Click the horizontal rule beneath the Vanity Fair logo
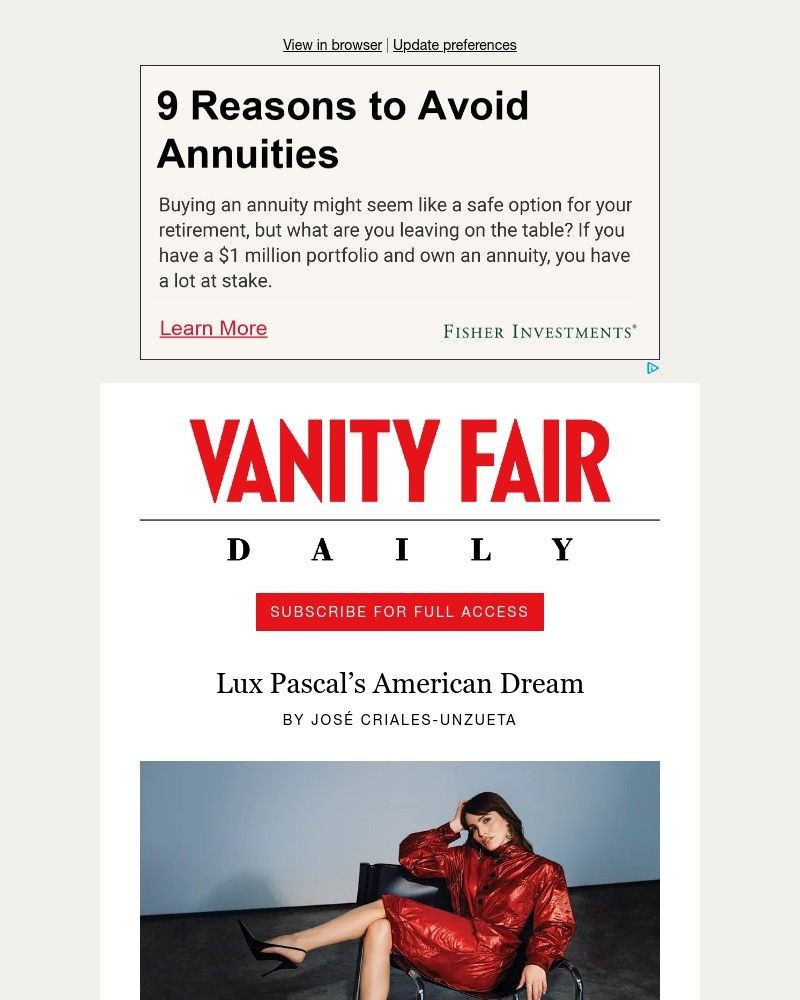800x1000 pixels. [399, 519]
